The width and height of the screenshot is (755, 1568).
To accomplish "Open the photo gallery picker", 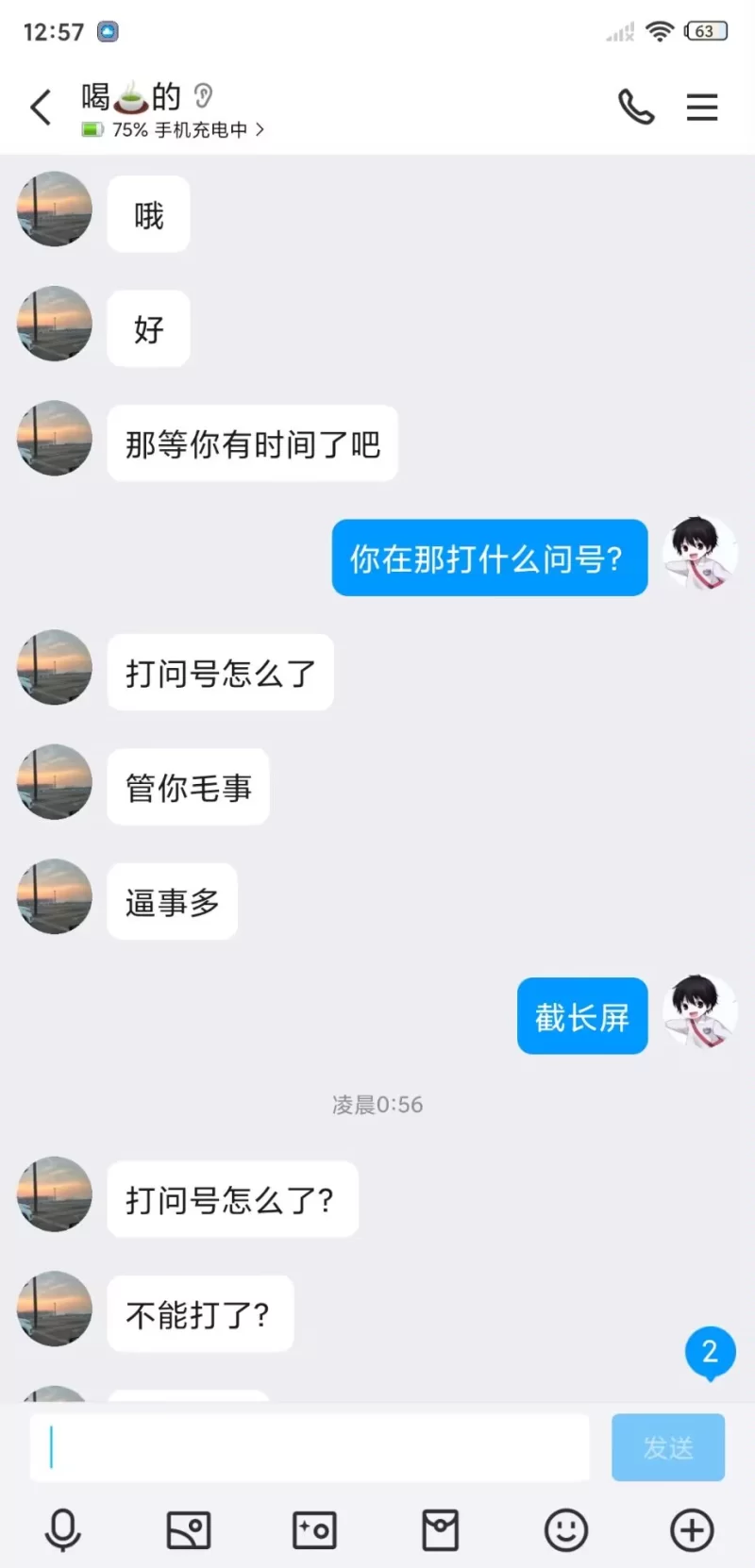I will (x=189, y=1529).
